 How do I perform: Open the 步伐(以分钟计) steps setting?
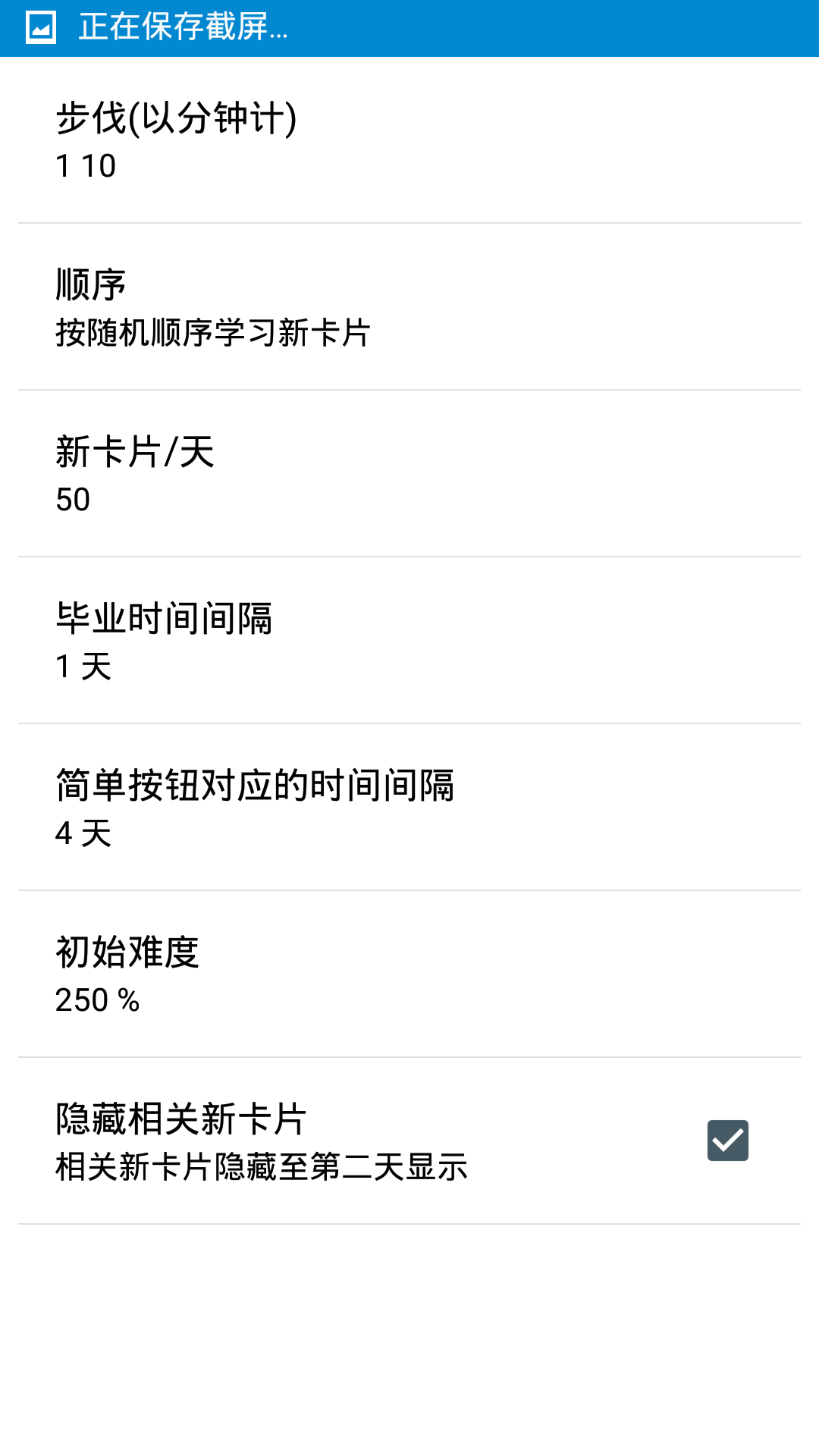(409, 141)
